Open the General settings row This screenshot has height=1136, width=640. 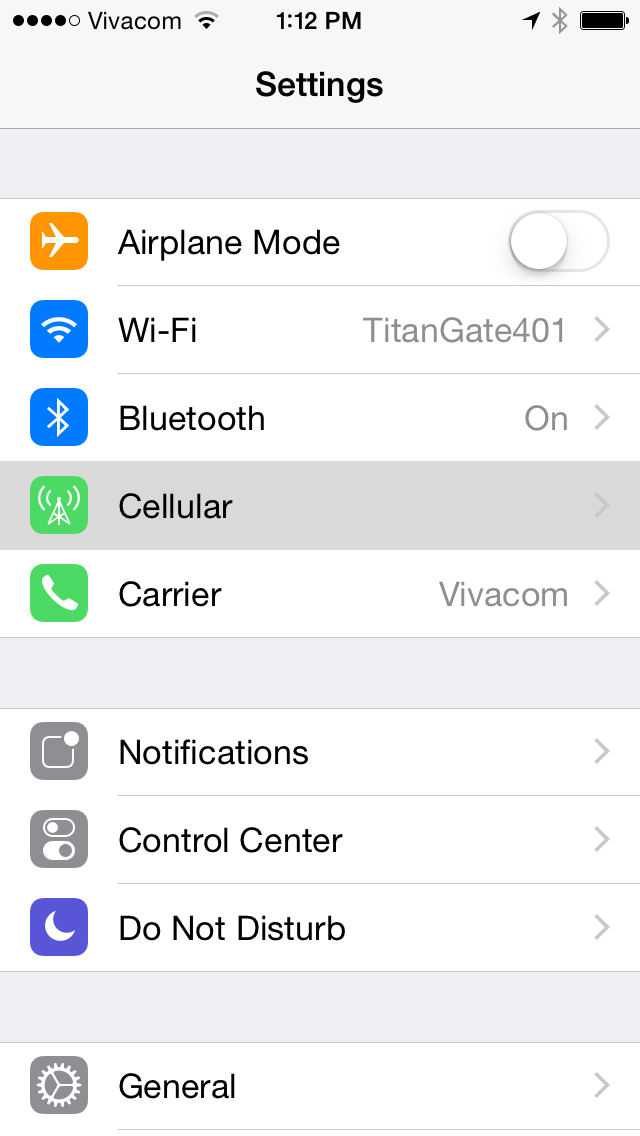click(320, 1086)
